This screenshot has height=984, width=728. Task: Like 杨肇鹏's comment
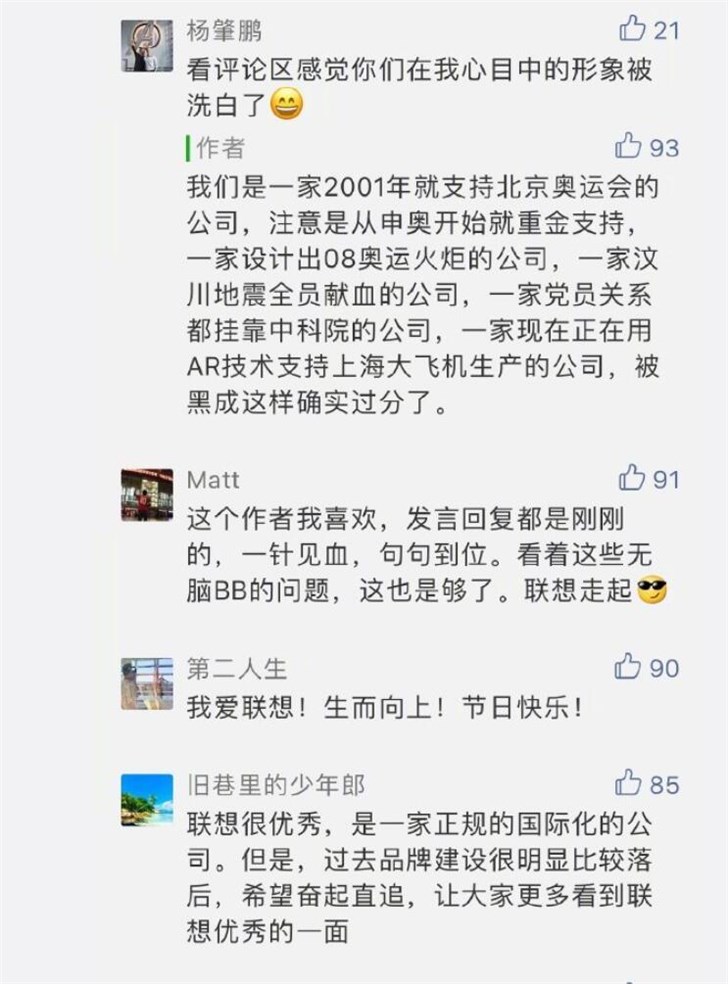(632, 29)
